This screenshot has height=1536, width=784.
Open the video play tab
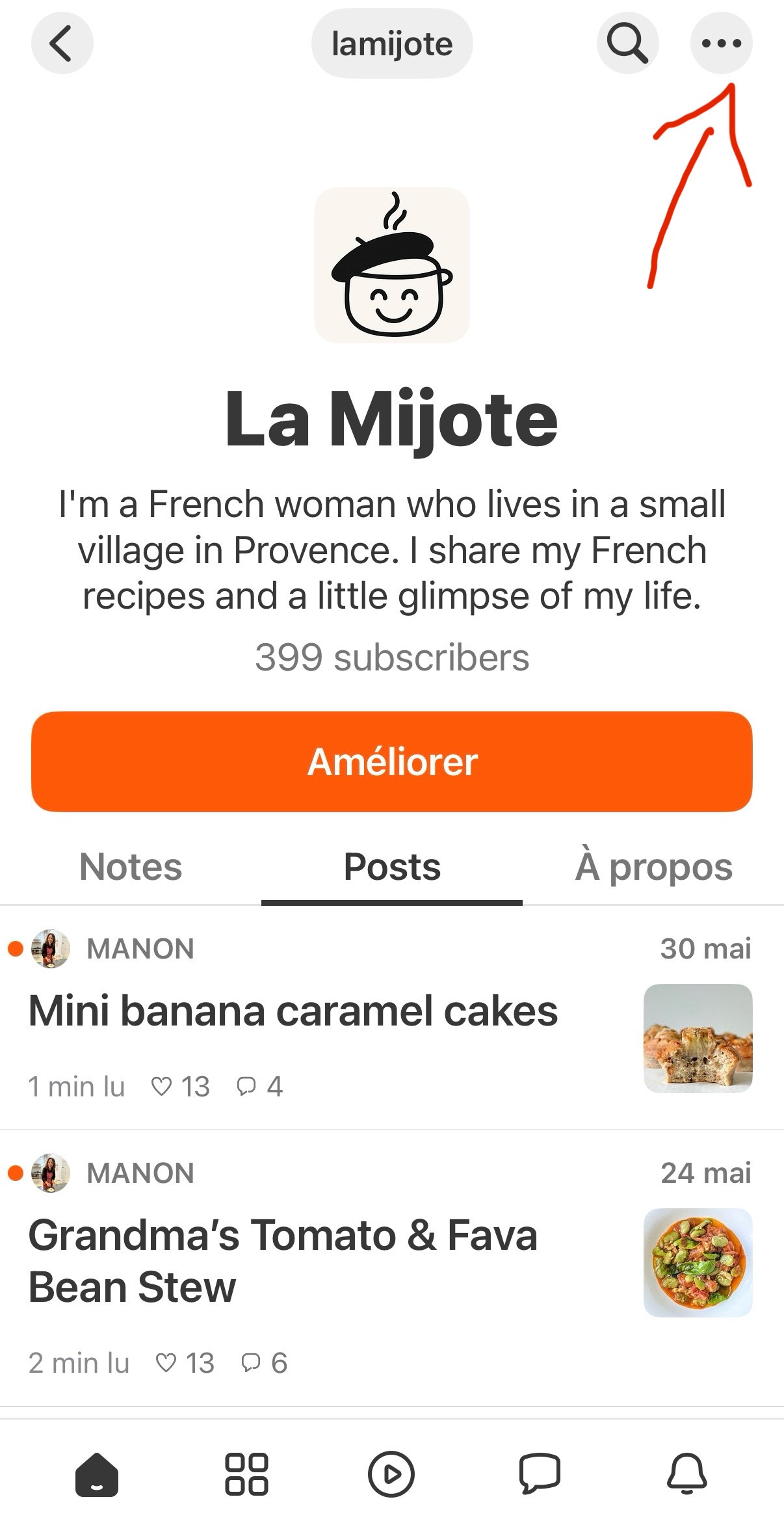pos(391,1474)
